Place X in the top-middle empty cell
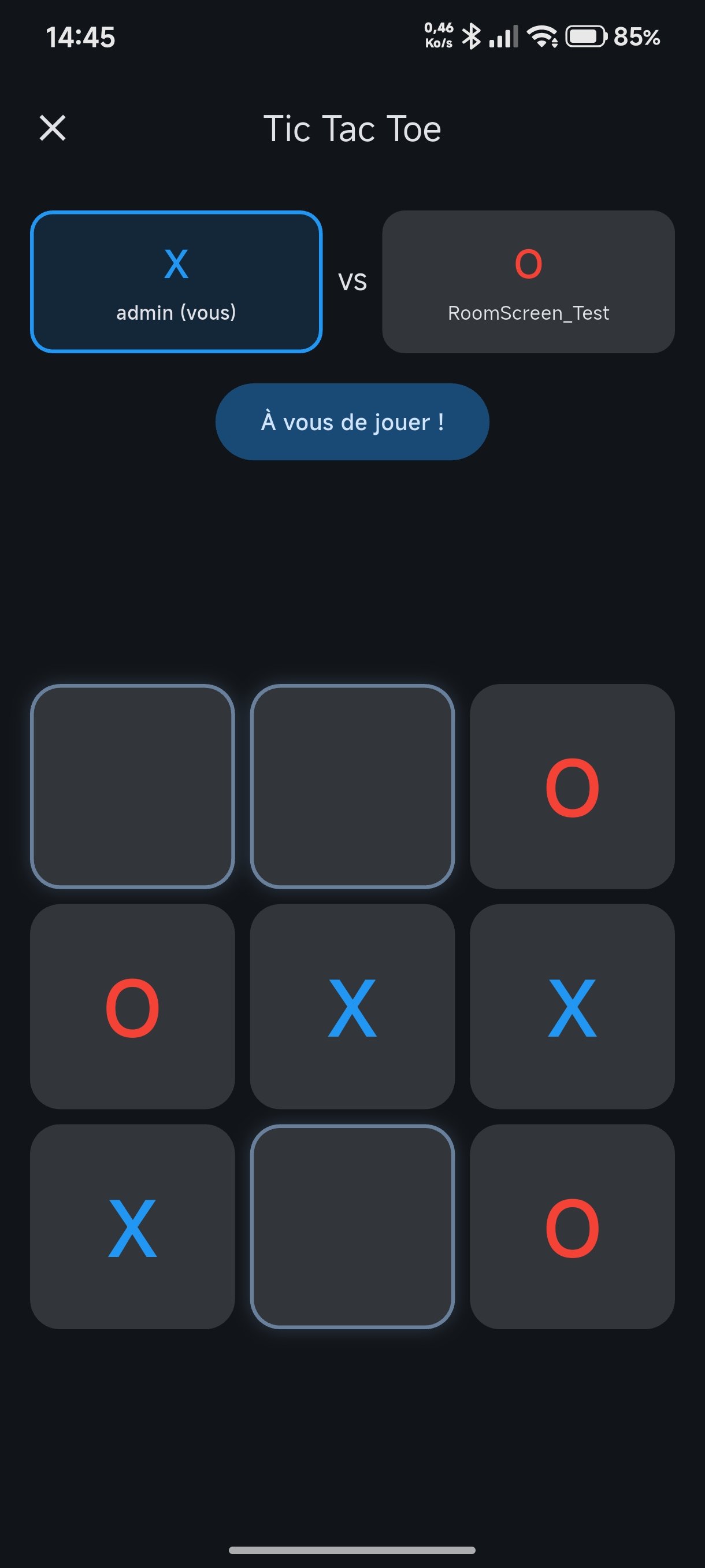 352,786
